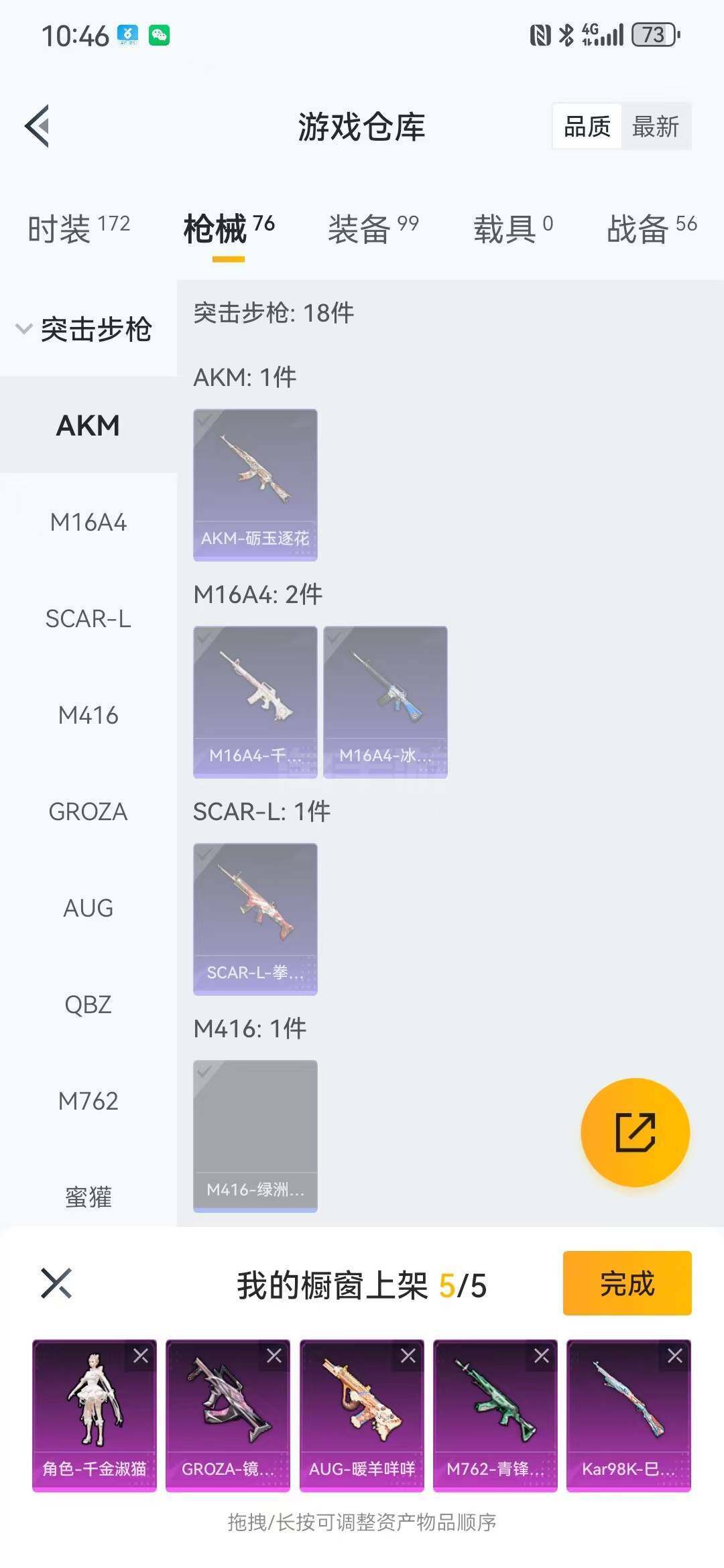Open the 载具 tab
This screenshot has height=1568, width=724.
tap(513, 229)
